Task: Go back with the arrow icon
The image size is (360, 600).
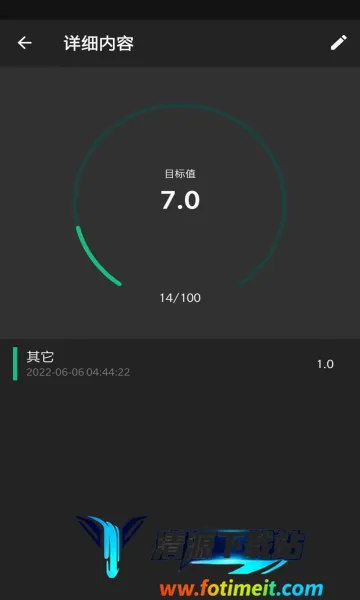Action: [x=24, y=43]
